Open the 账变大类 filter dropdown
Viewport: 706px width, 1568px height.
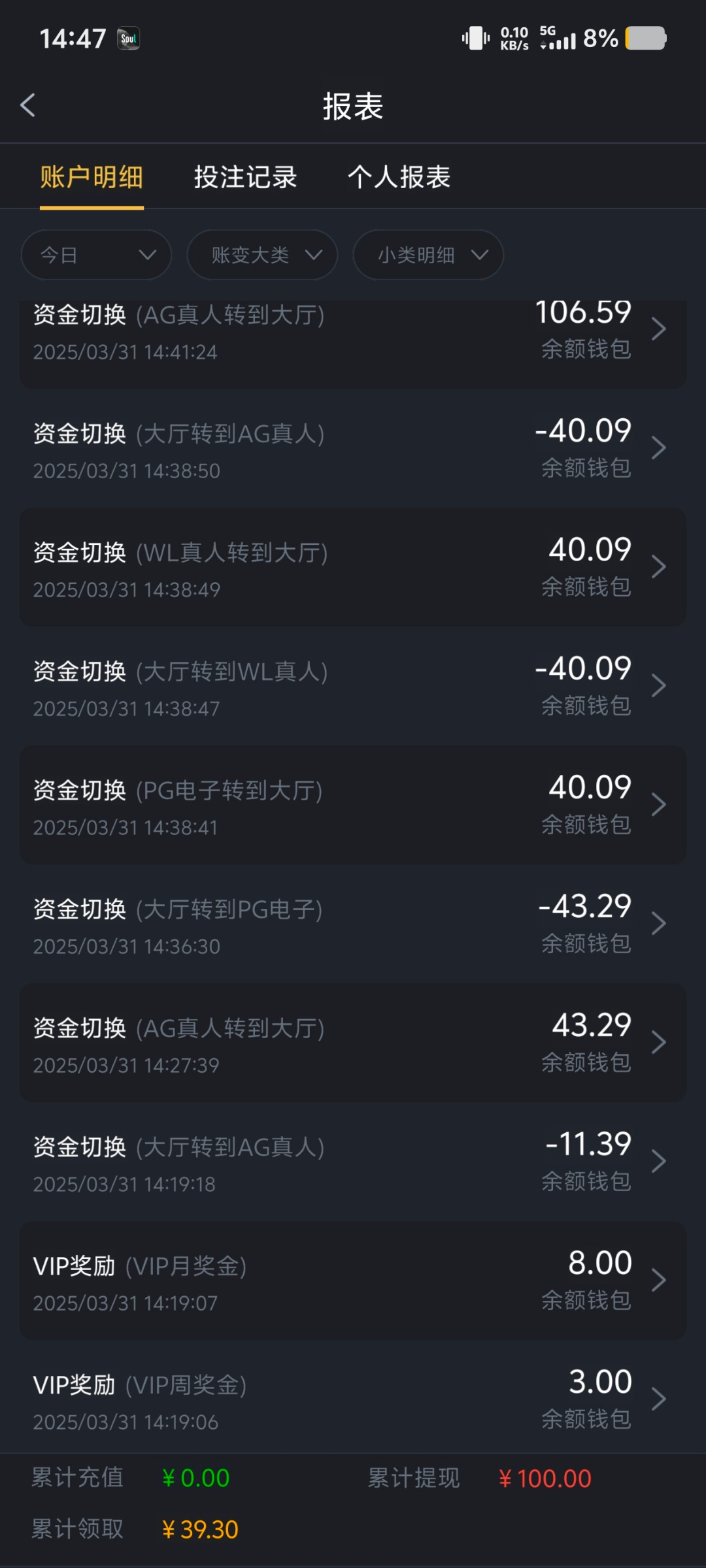(262, 255)
